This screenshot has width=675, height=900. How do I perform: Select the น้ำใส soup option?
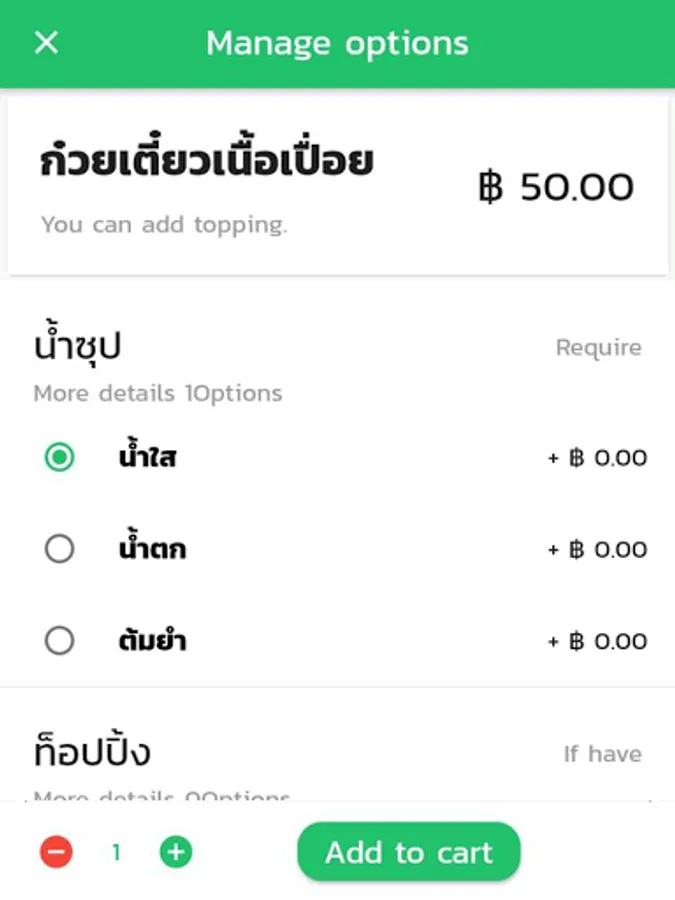[x=60, y=458]
